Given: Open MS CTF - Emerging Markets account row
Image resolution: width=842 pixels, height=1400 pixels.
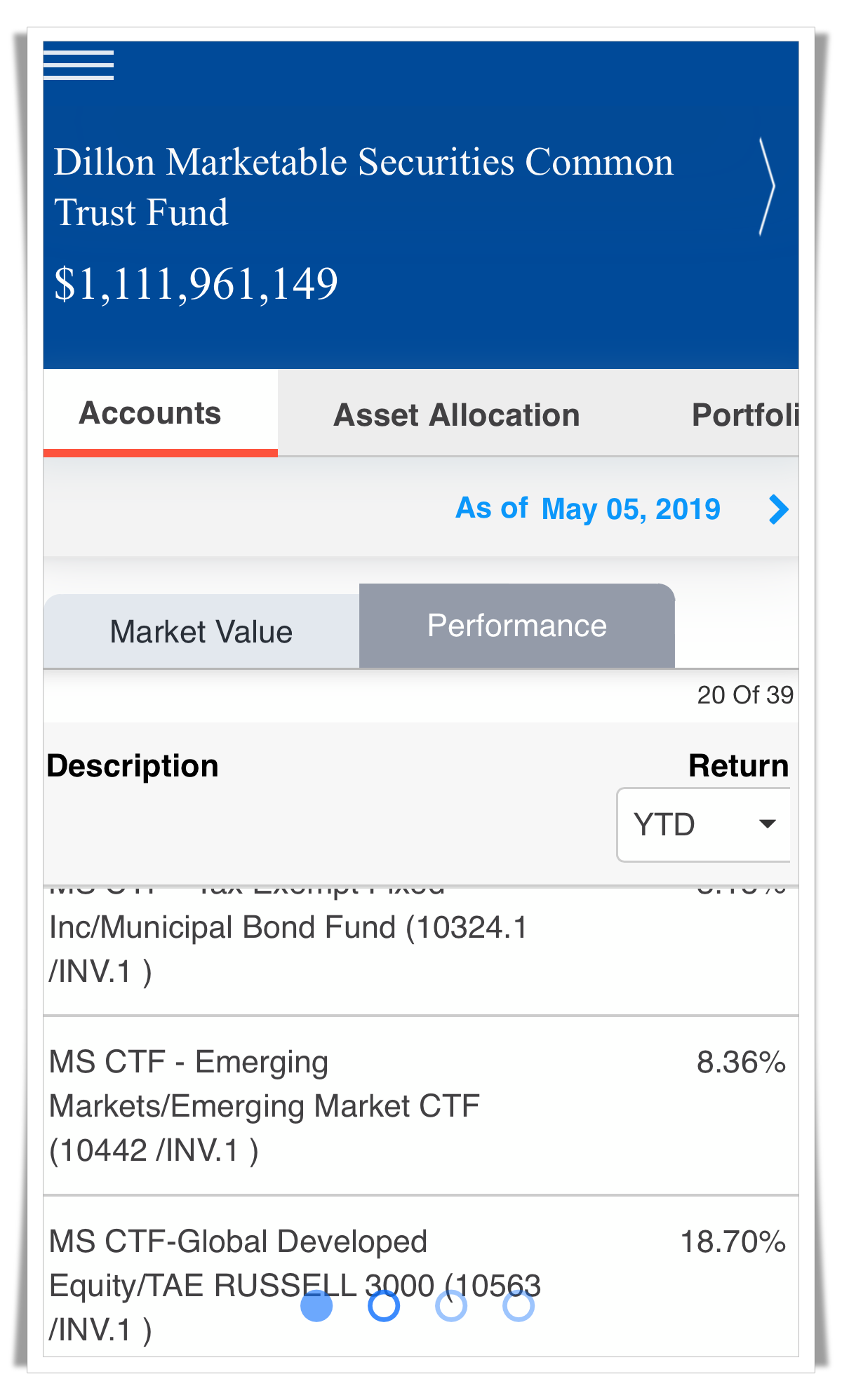Looking at the screenshot, I should coord(421,1105).
